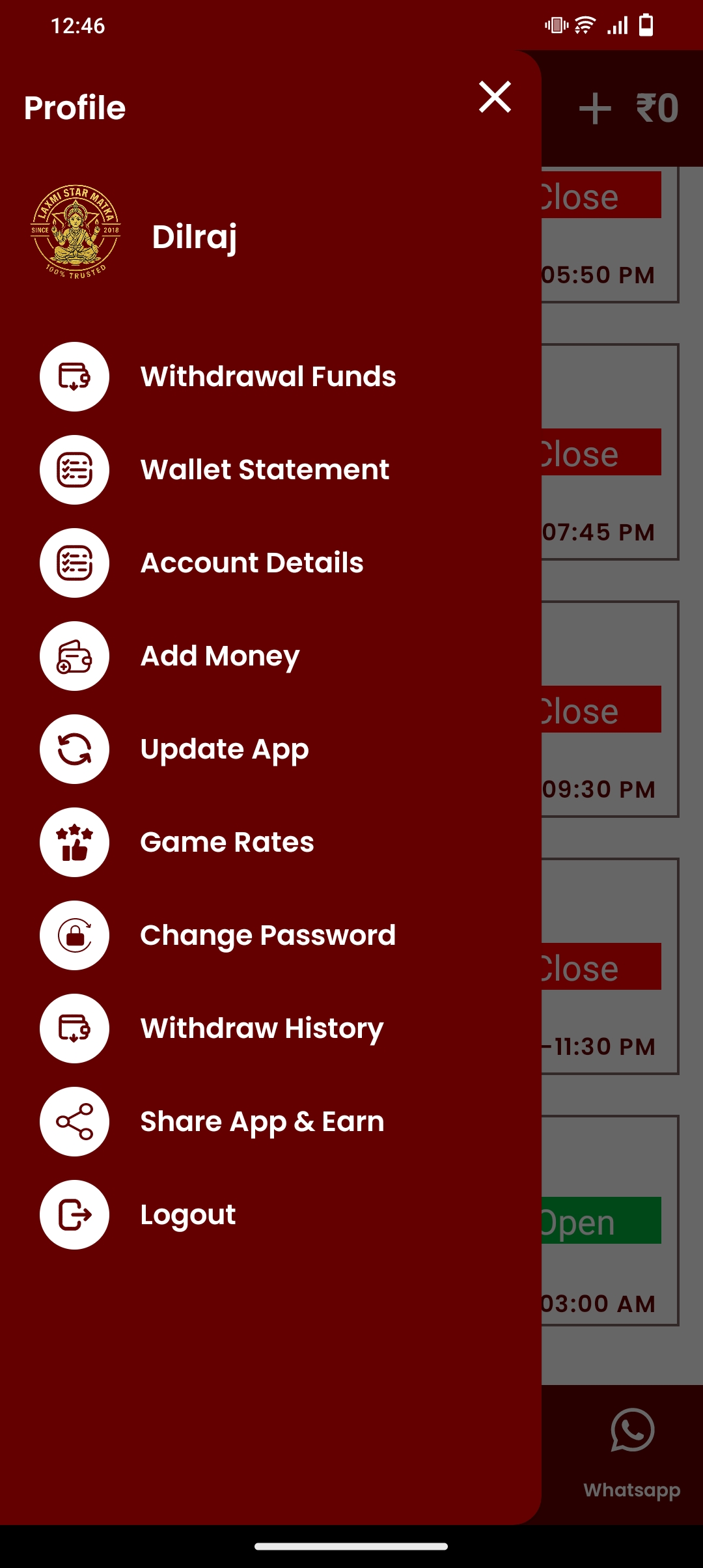Tap the Share App & Earn icon
The width and height of the screenshot is (703, 1568).
tap(74, 1121)
